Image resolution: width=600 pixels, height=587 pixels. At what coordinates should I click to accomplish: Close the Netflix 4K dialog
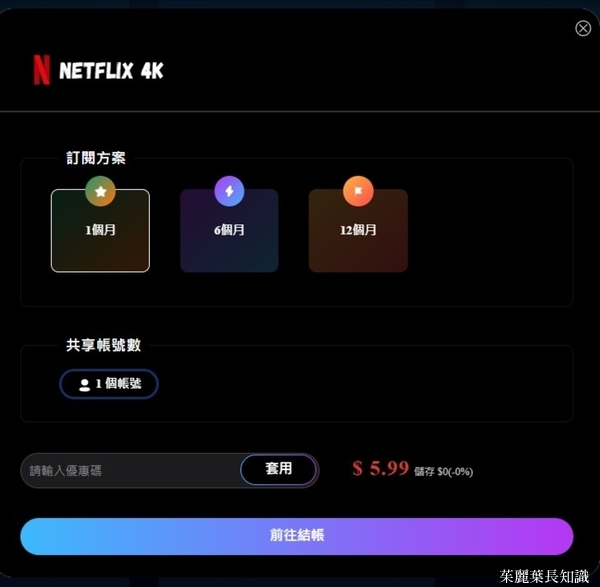tap(583, 28)
